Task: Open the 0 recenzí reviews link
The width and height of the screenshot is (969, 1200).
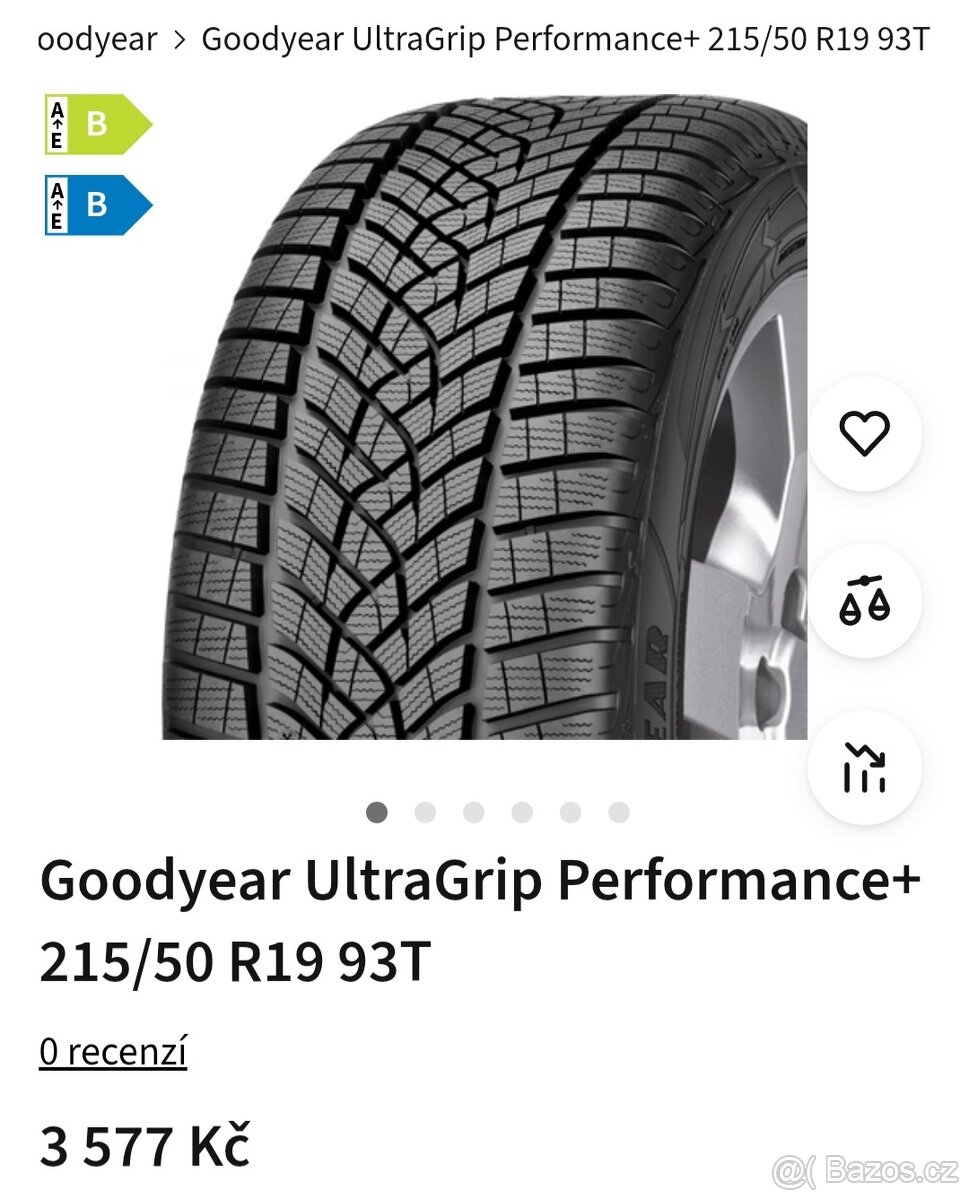Action: pos(113,1052)
